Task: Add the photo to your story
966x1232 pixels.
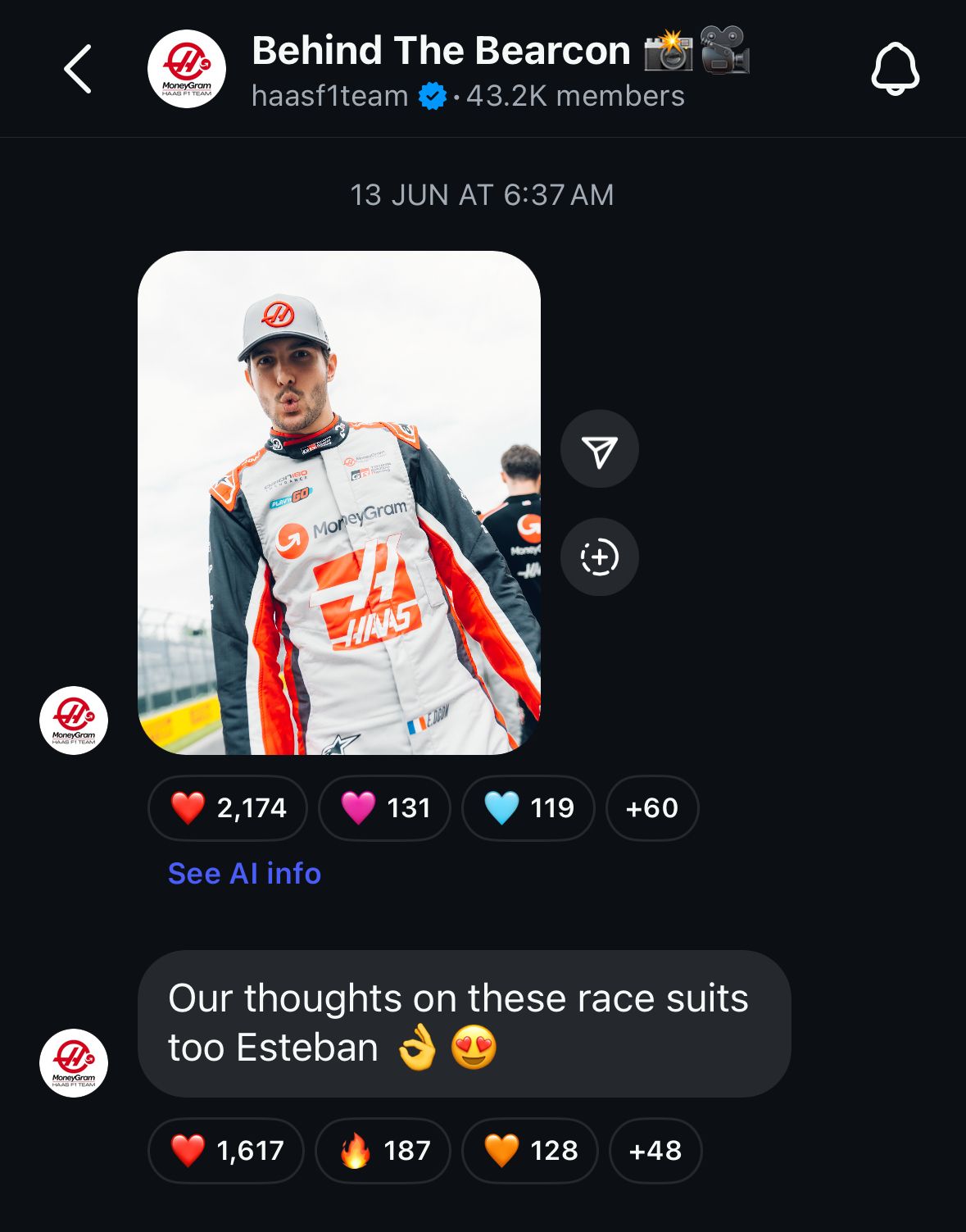Action: [x=599, y=557]
